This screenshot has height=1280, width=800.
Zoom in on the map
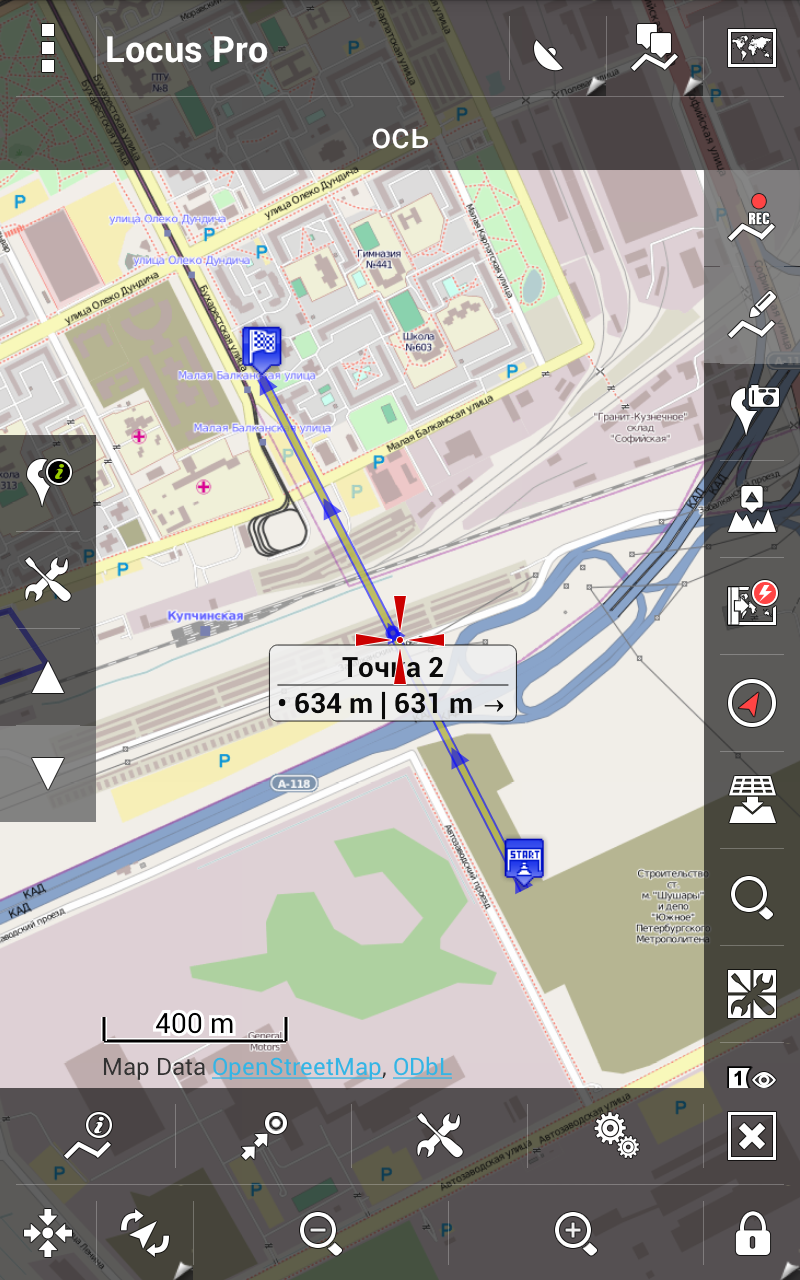click(576, 1233)
